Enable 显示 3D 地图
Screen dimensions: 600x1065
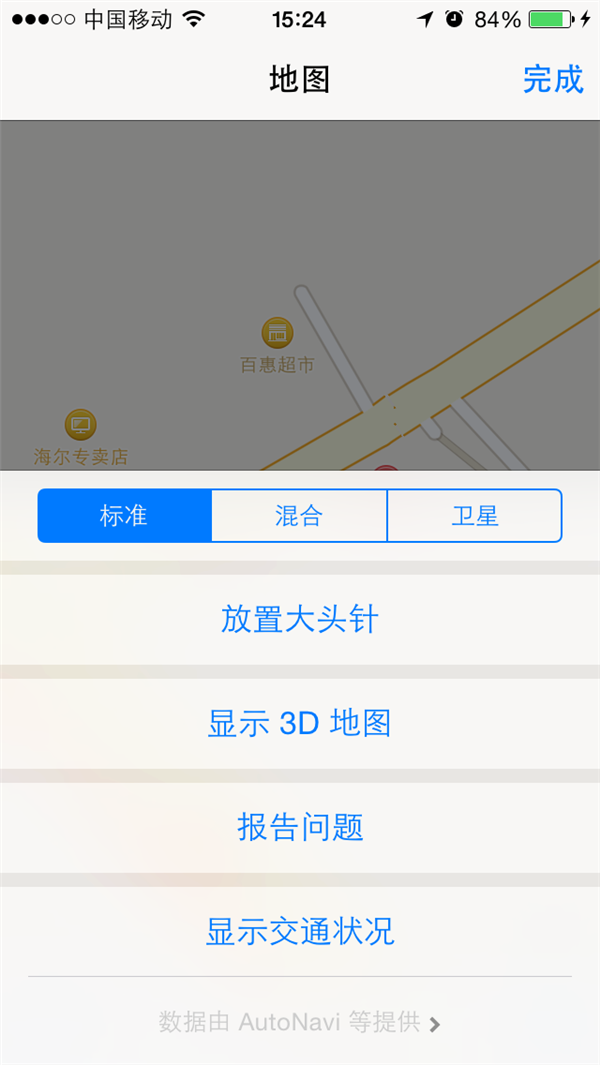point(300,723)
